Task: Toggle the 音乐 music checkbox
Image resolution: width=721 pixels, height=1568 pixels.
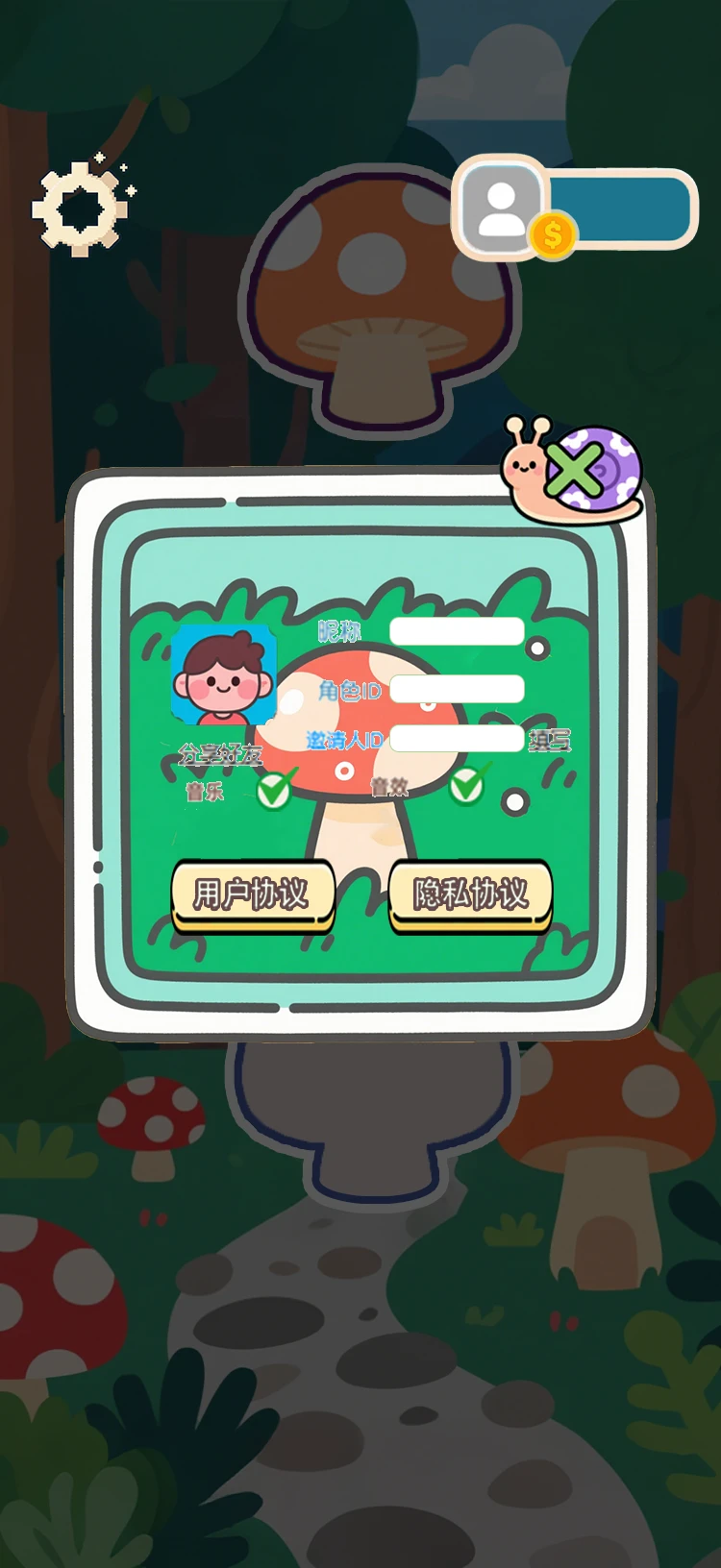Action: 275,791
